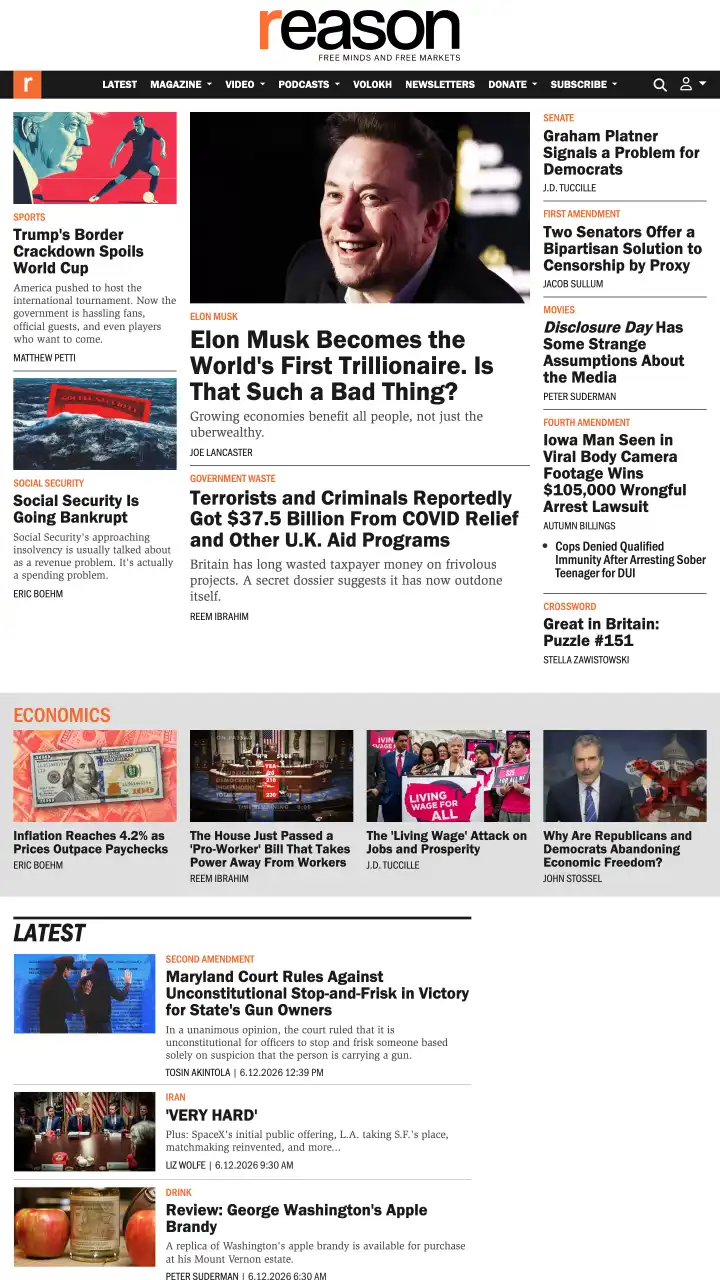Open the search magnifier icon

(660, 85)
